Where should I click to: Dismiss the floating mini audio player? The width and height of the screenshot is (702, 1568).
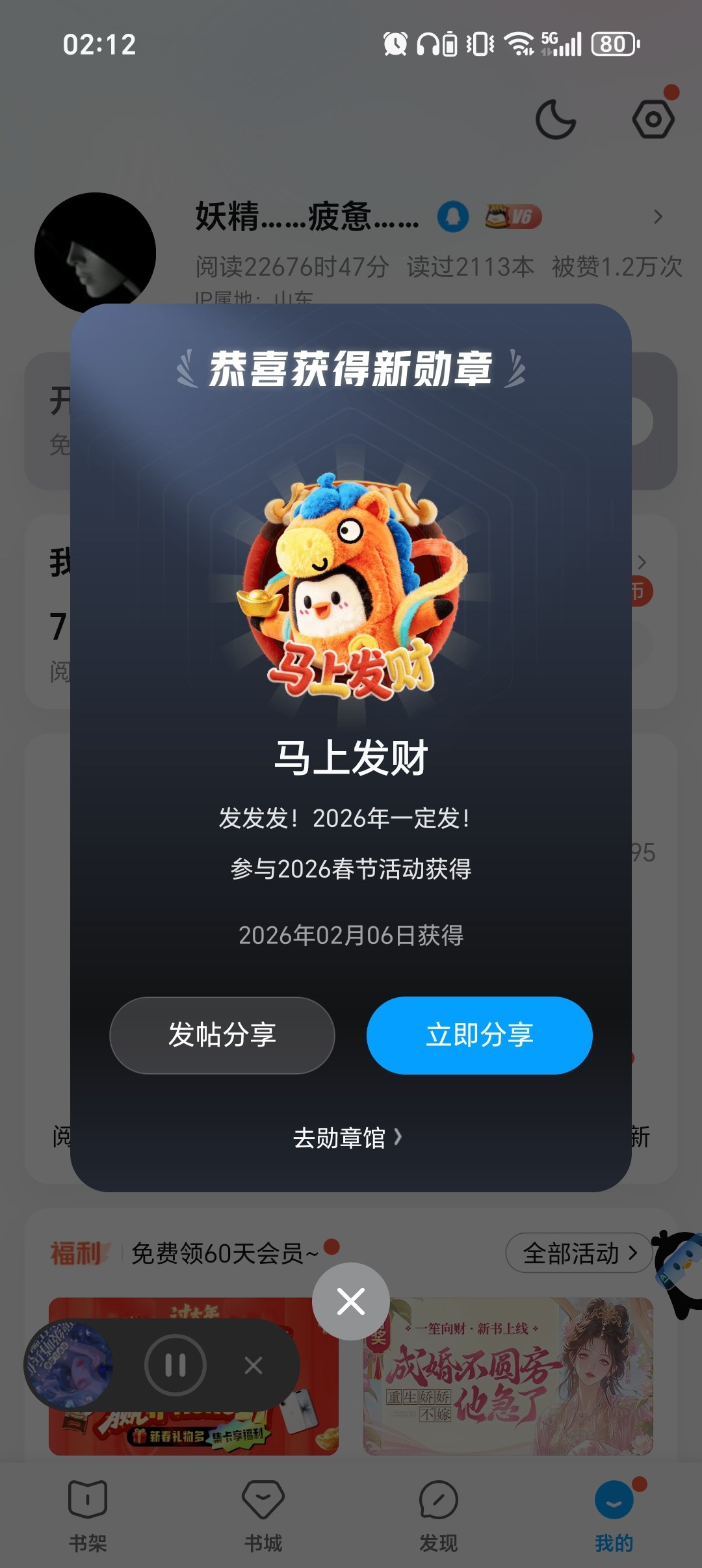(253, 1365)
